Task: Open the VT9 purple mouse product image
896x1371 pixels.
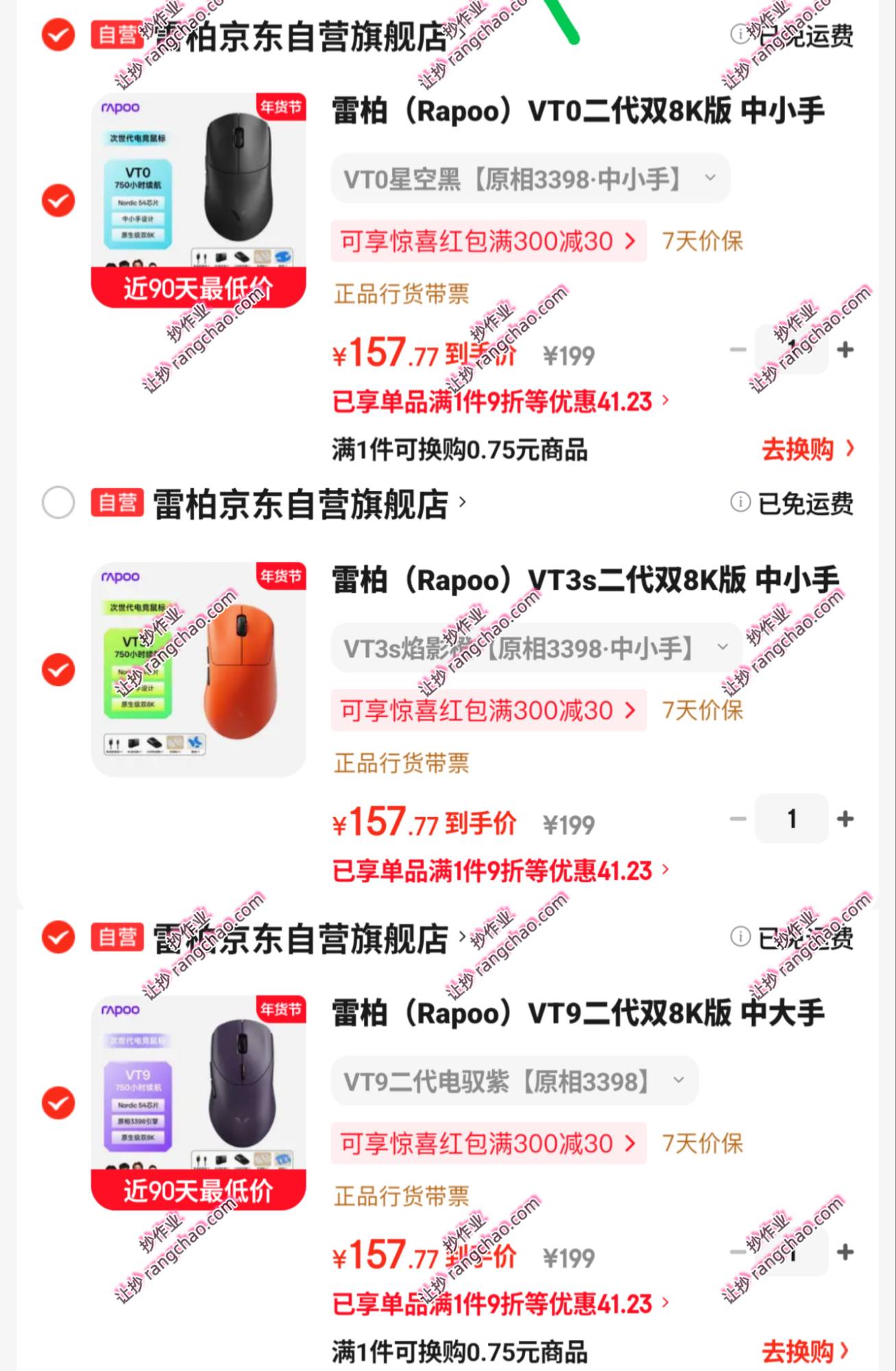Action: [198, 1102]
